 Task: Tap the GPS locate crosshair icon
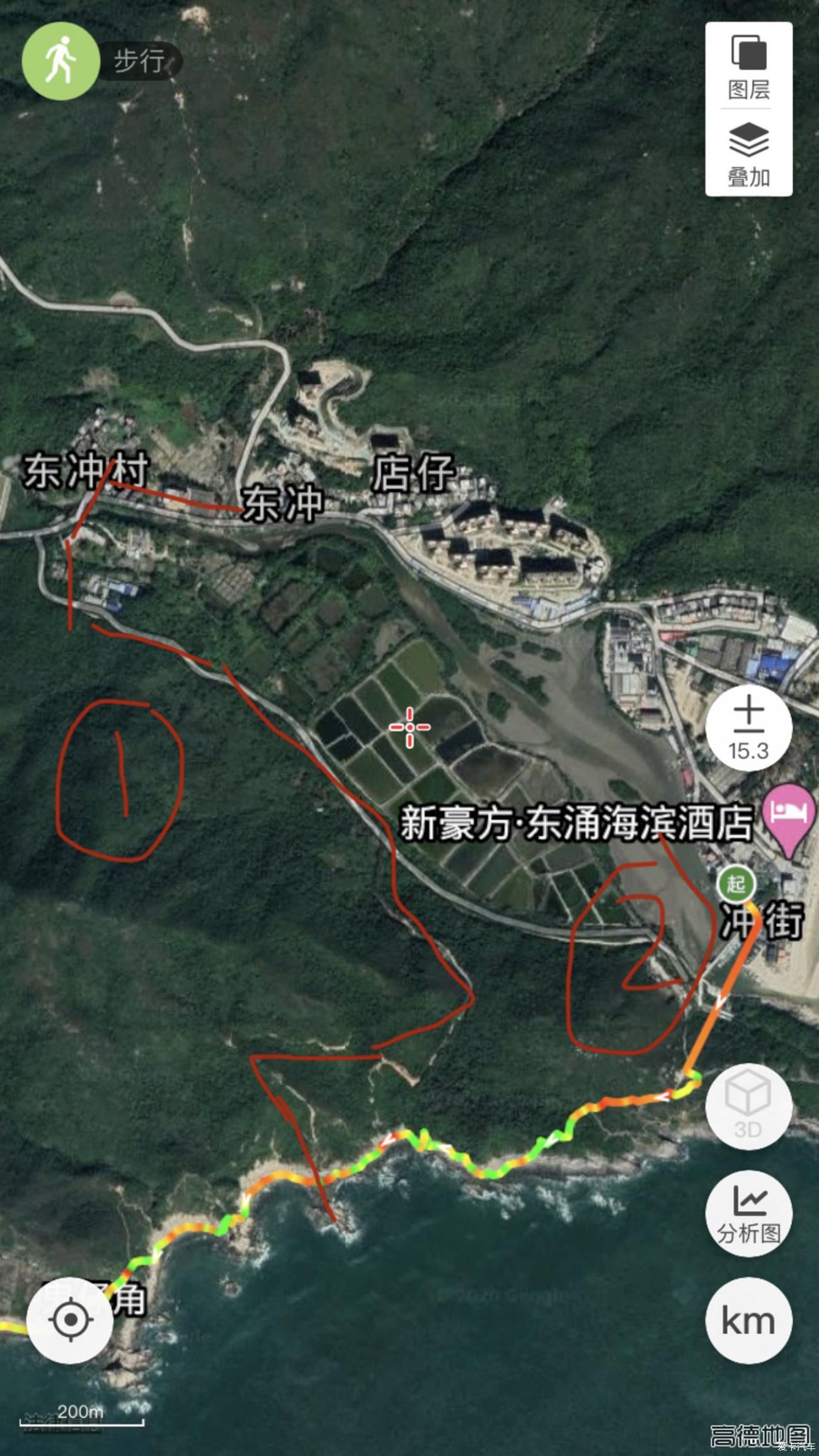(71, 1321)
